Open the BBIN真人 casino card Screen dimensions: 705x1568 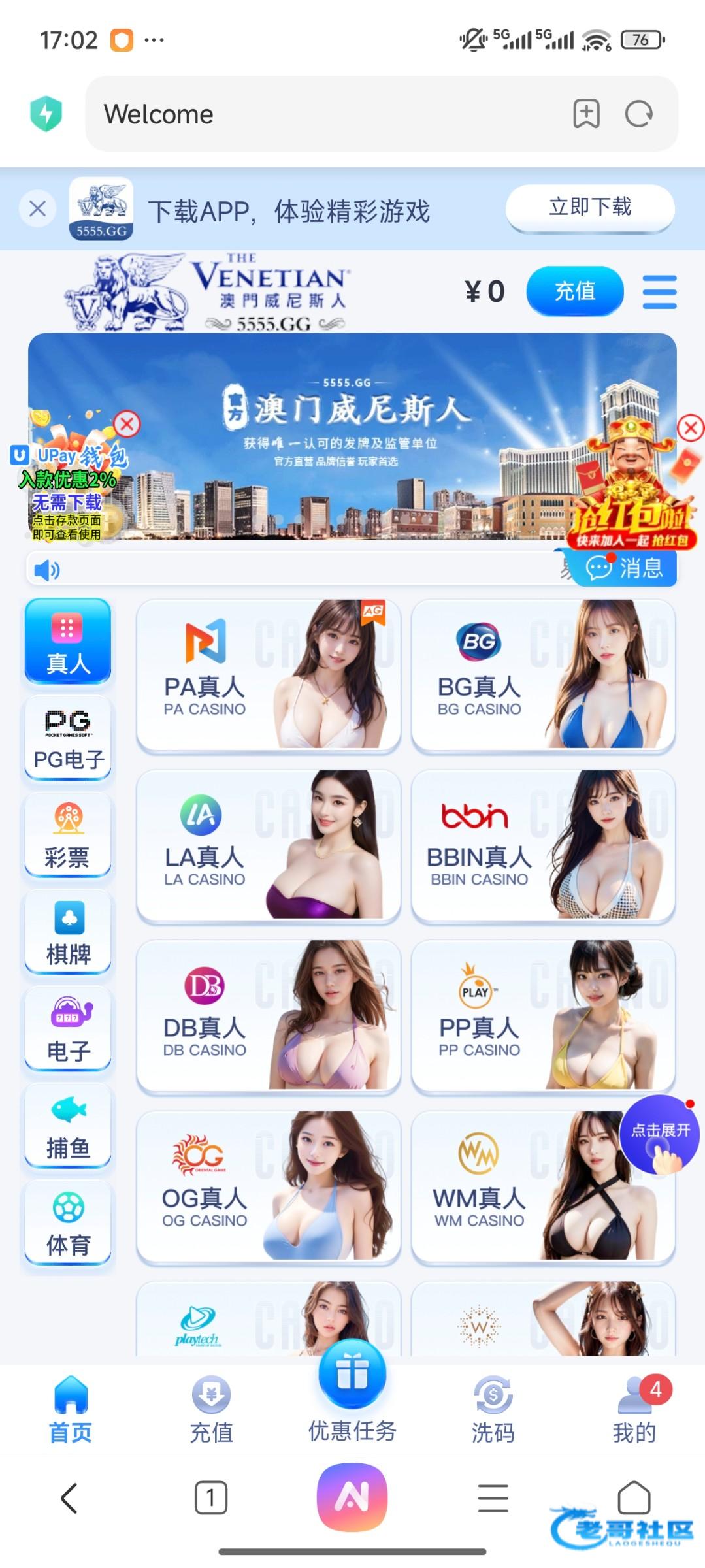pyautogui.click(x=542, y=845)
